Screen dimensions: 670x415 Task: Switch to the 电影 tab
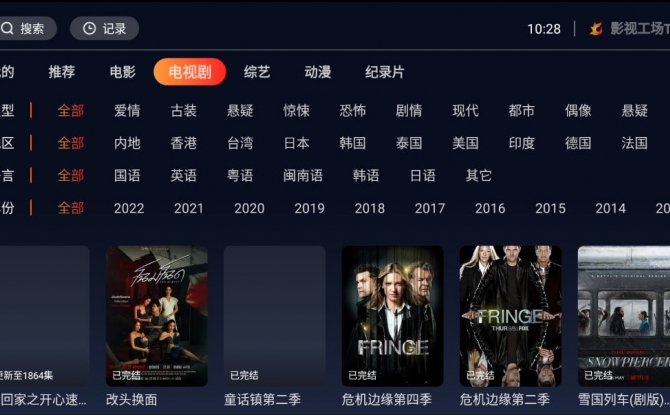(x=122, y=72)
